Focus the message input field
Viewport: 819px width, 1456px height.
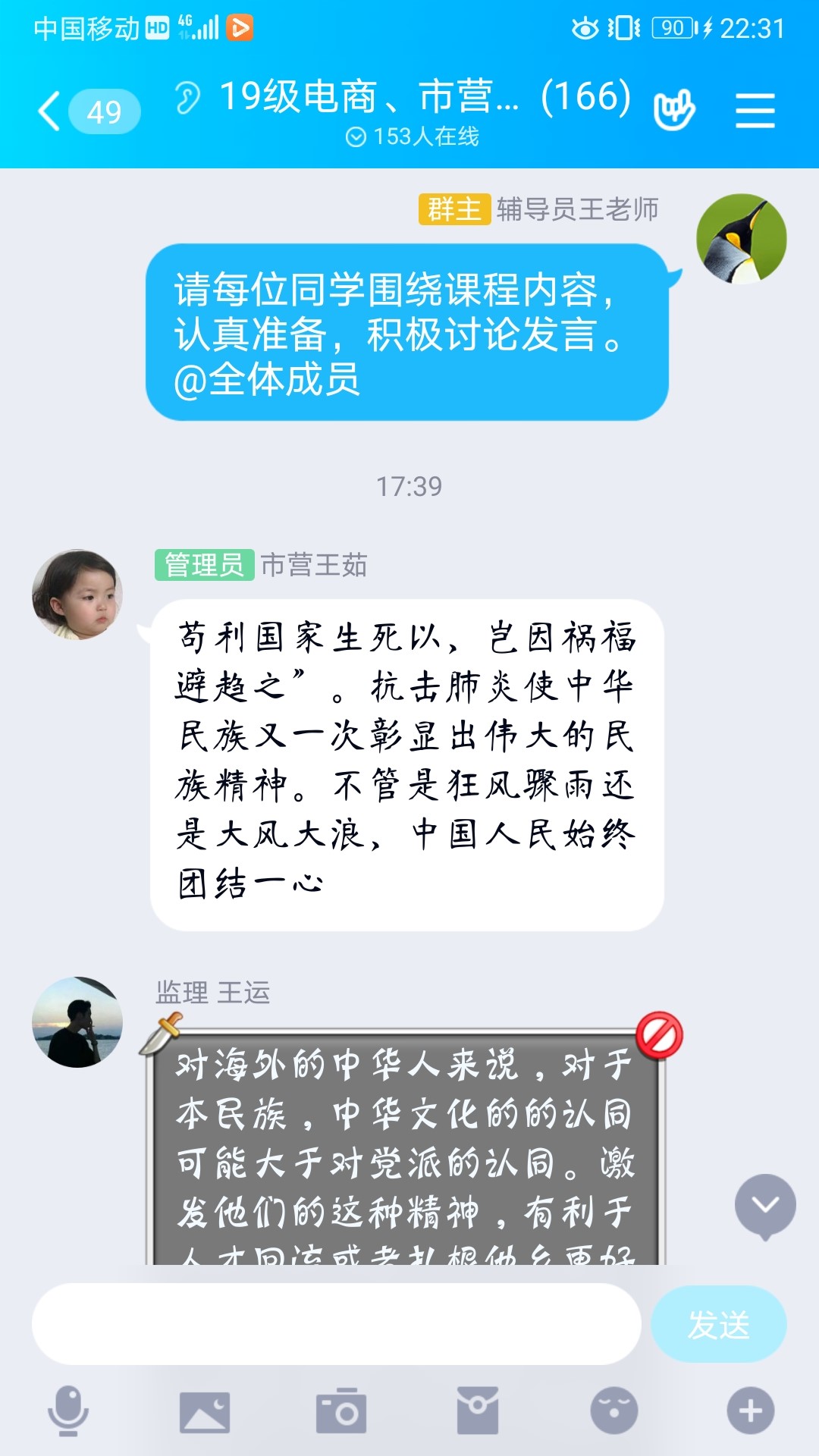tap(336, 1324)
